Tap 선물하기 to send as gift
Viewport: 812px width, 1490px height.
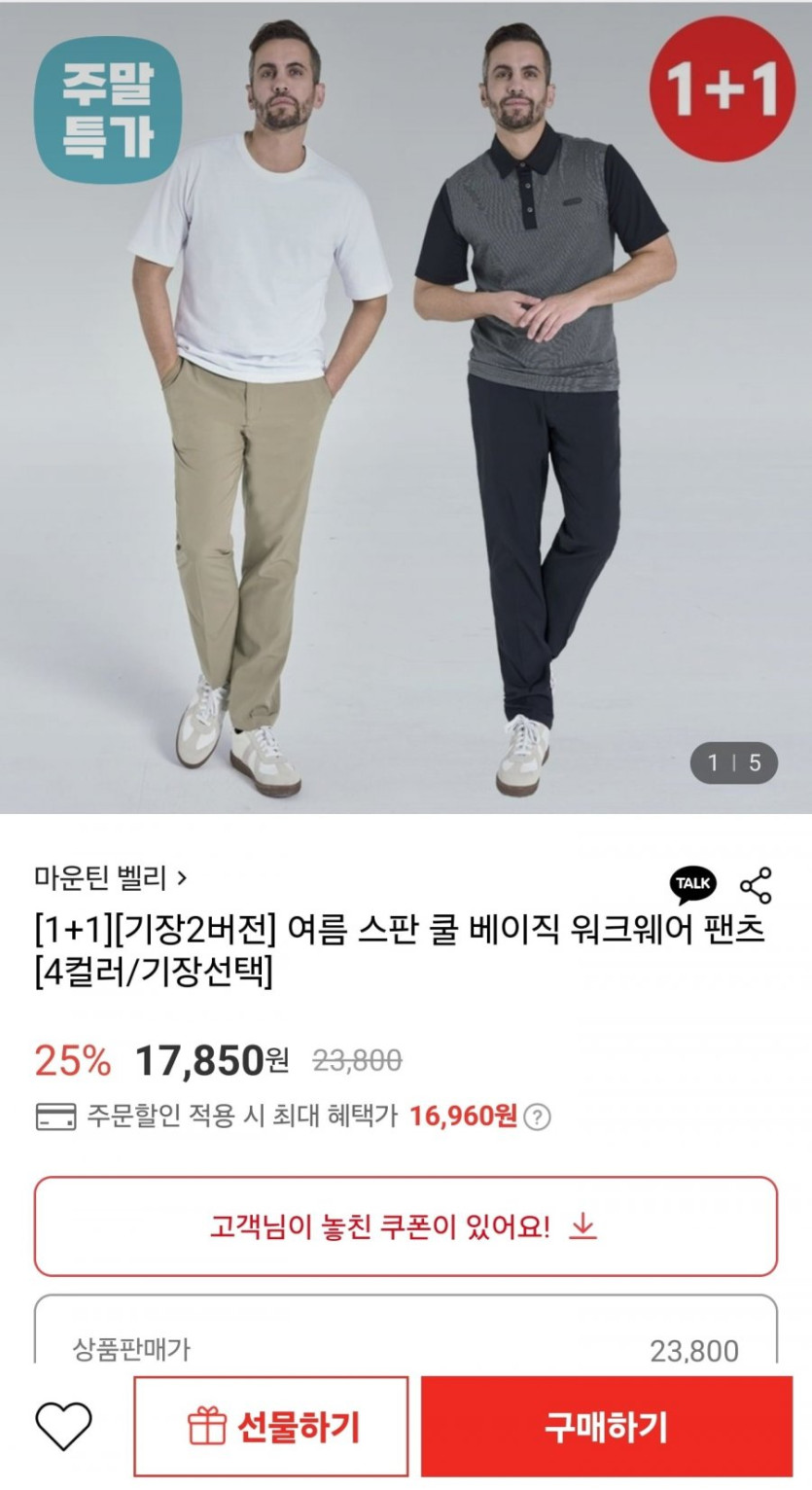click(x=271, y=1427)
